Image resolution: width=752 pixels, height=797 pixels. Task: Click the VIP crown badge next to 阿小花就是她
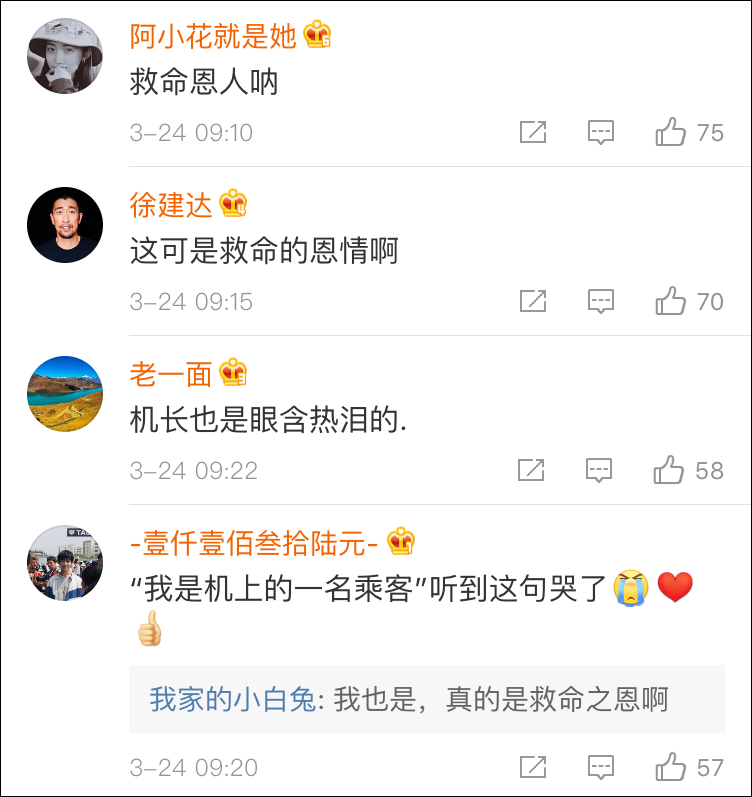[x=319, y=32]
